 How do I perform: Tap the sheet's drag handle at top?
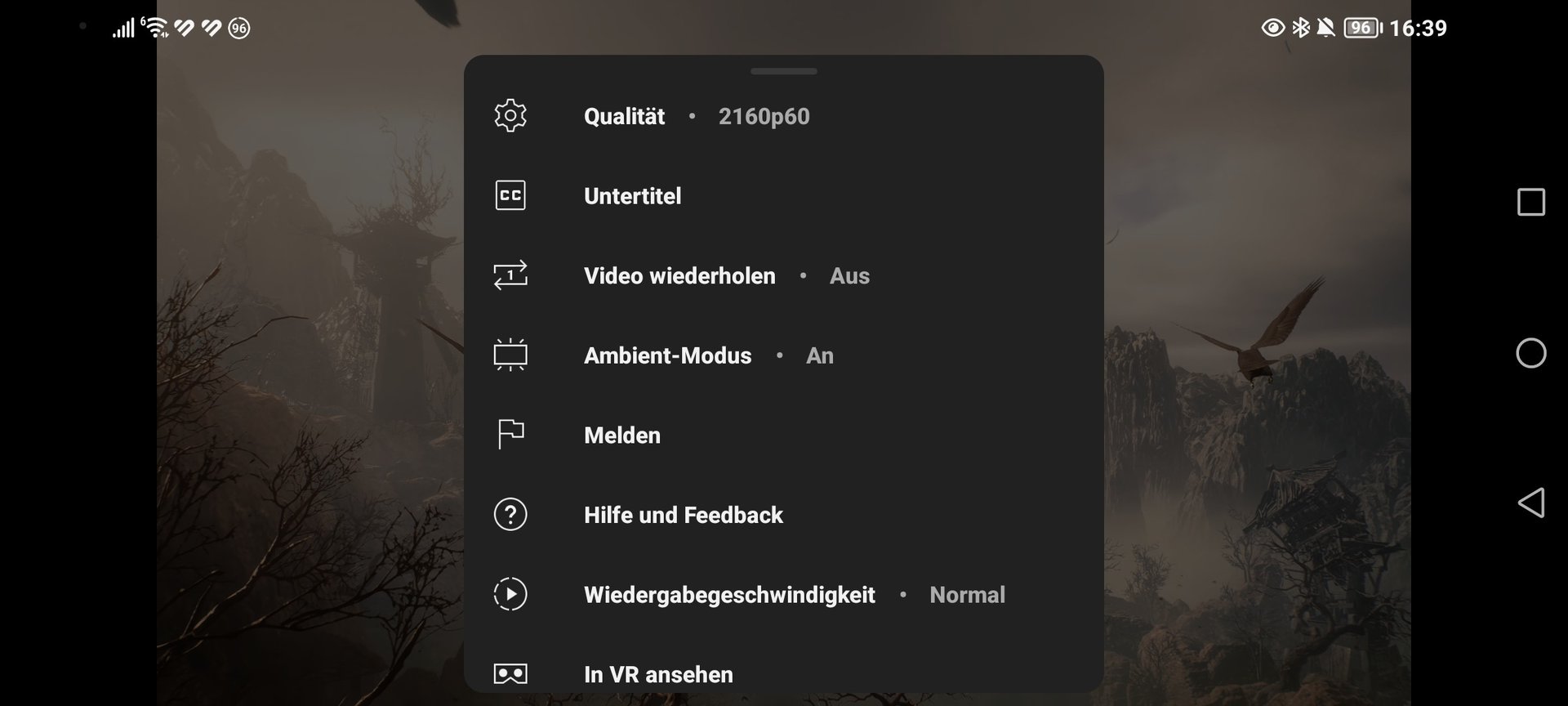[783, 72]
